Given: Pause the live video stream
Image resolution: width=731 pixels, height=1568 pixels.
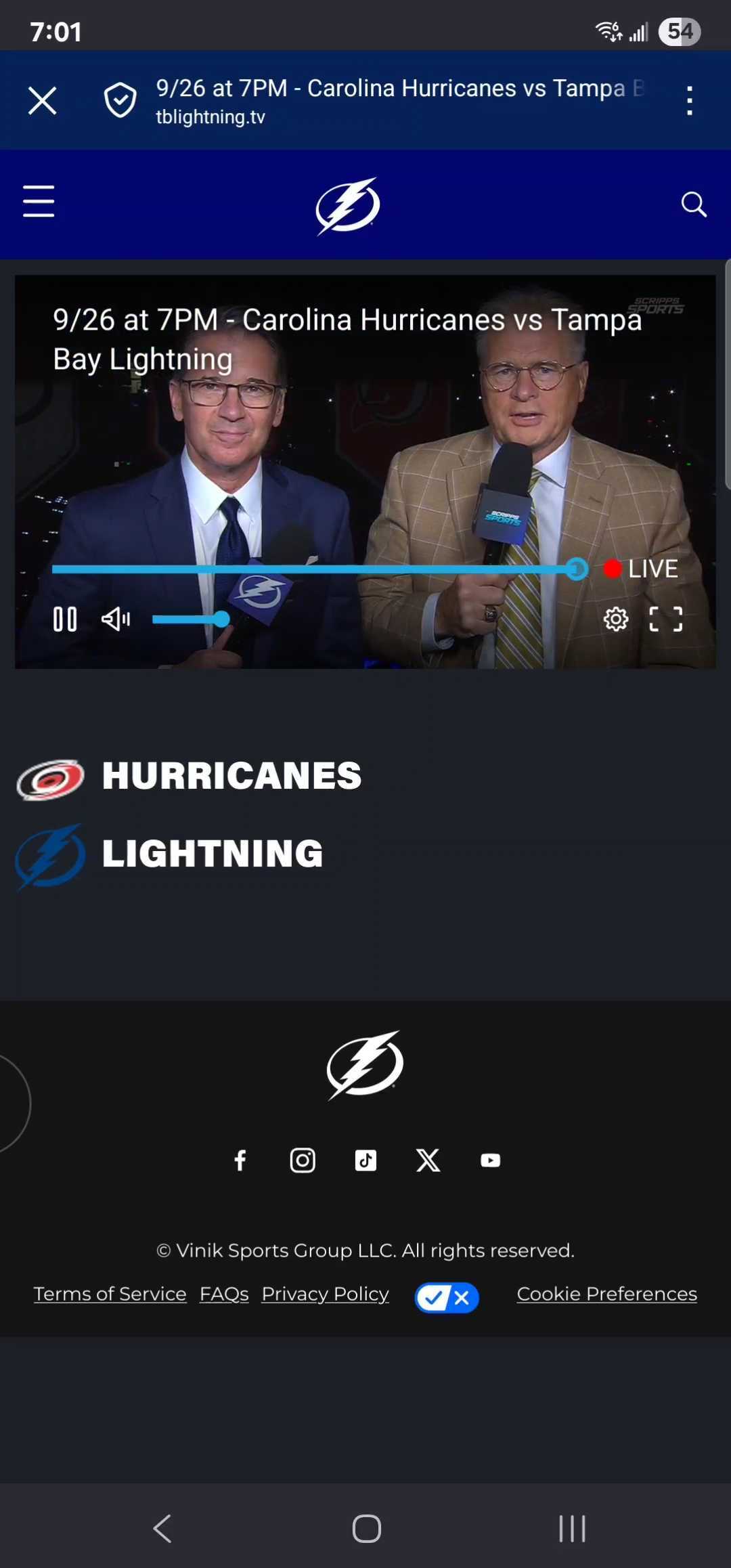Looking at the screenshot, I should coord(65,619).
